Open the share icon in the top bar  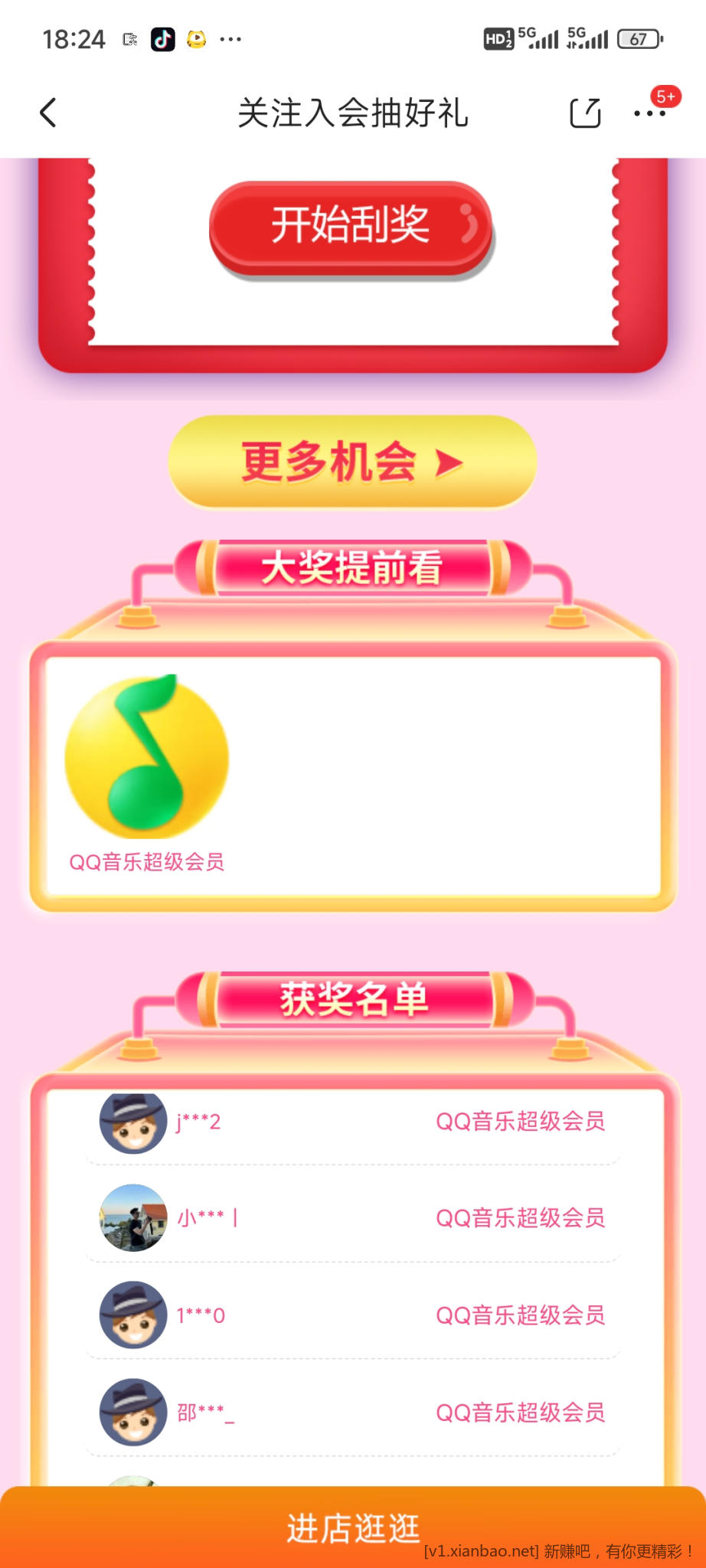[584, 112]
